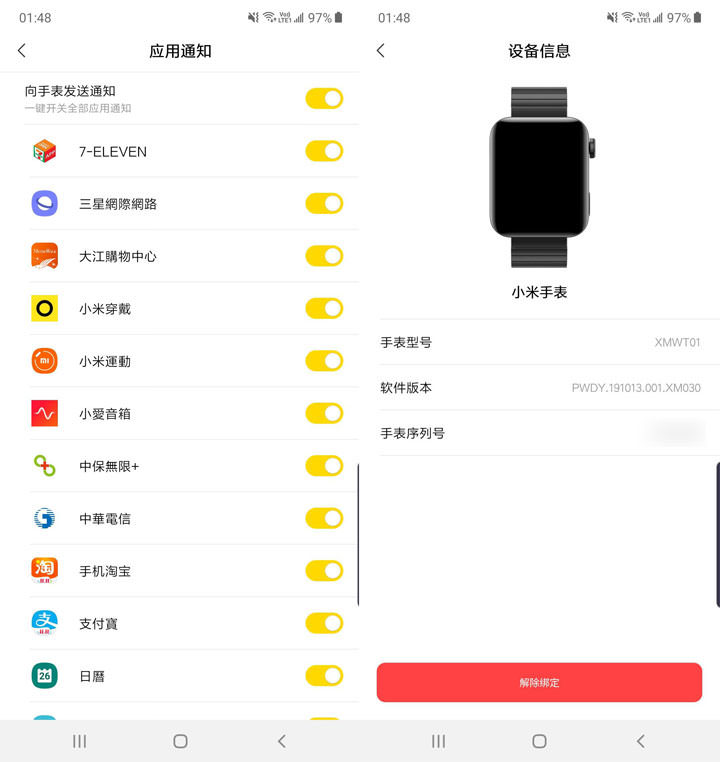
Task: Open the 支付寶 Alipay app icon
Action: coord(44,623)
